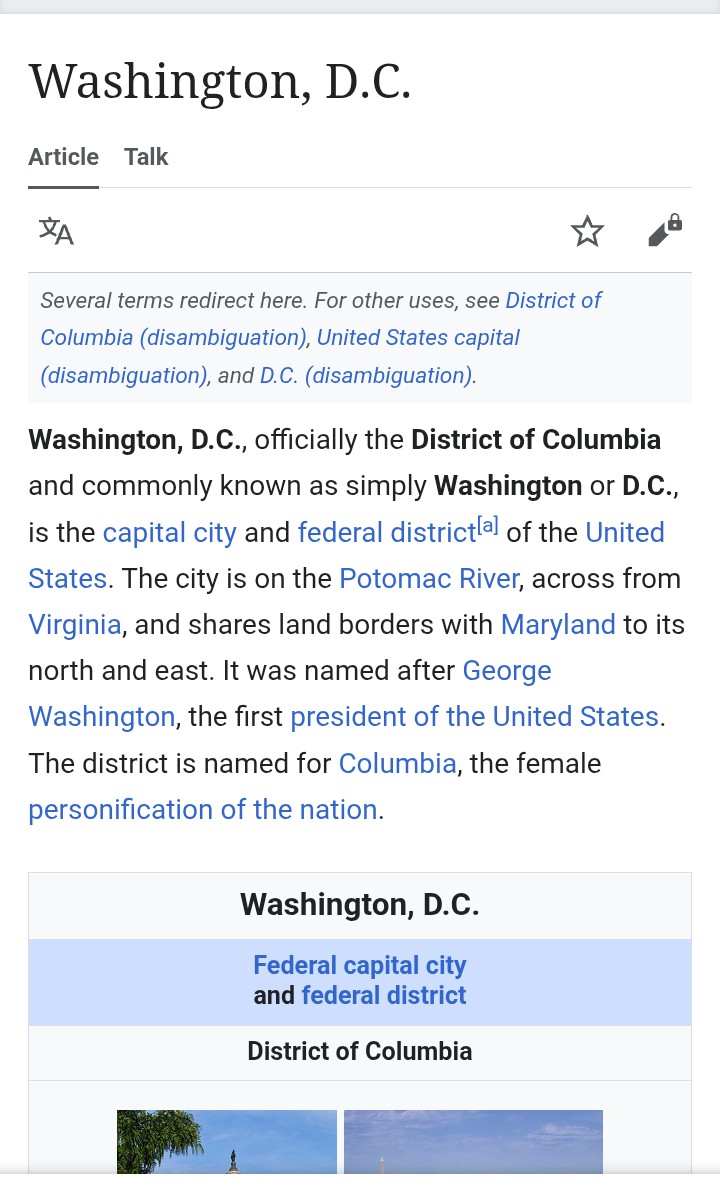Open president of the United States link

point(475,716)
